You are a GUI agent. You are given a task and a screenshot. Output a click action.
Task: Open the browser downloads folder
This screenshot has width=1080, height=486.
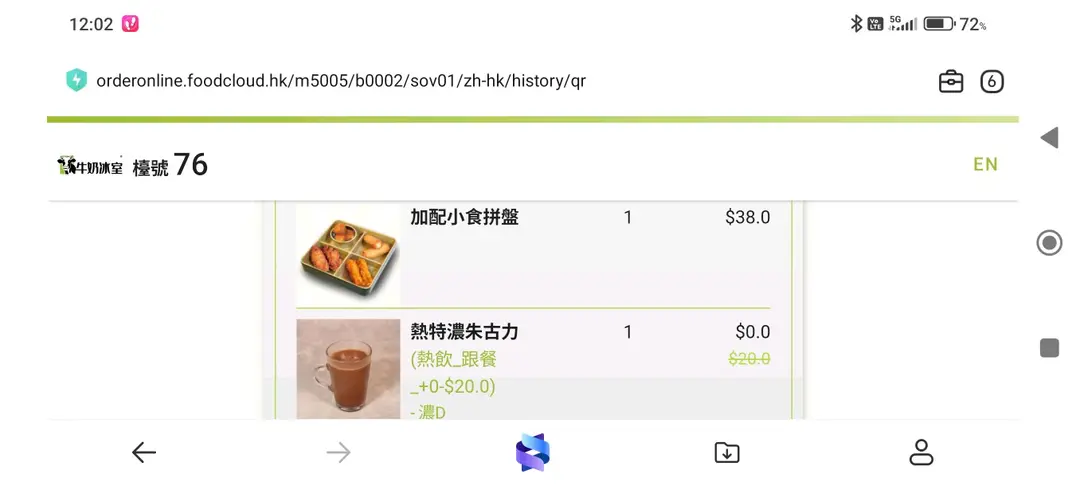point(727,453)
